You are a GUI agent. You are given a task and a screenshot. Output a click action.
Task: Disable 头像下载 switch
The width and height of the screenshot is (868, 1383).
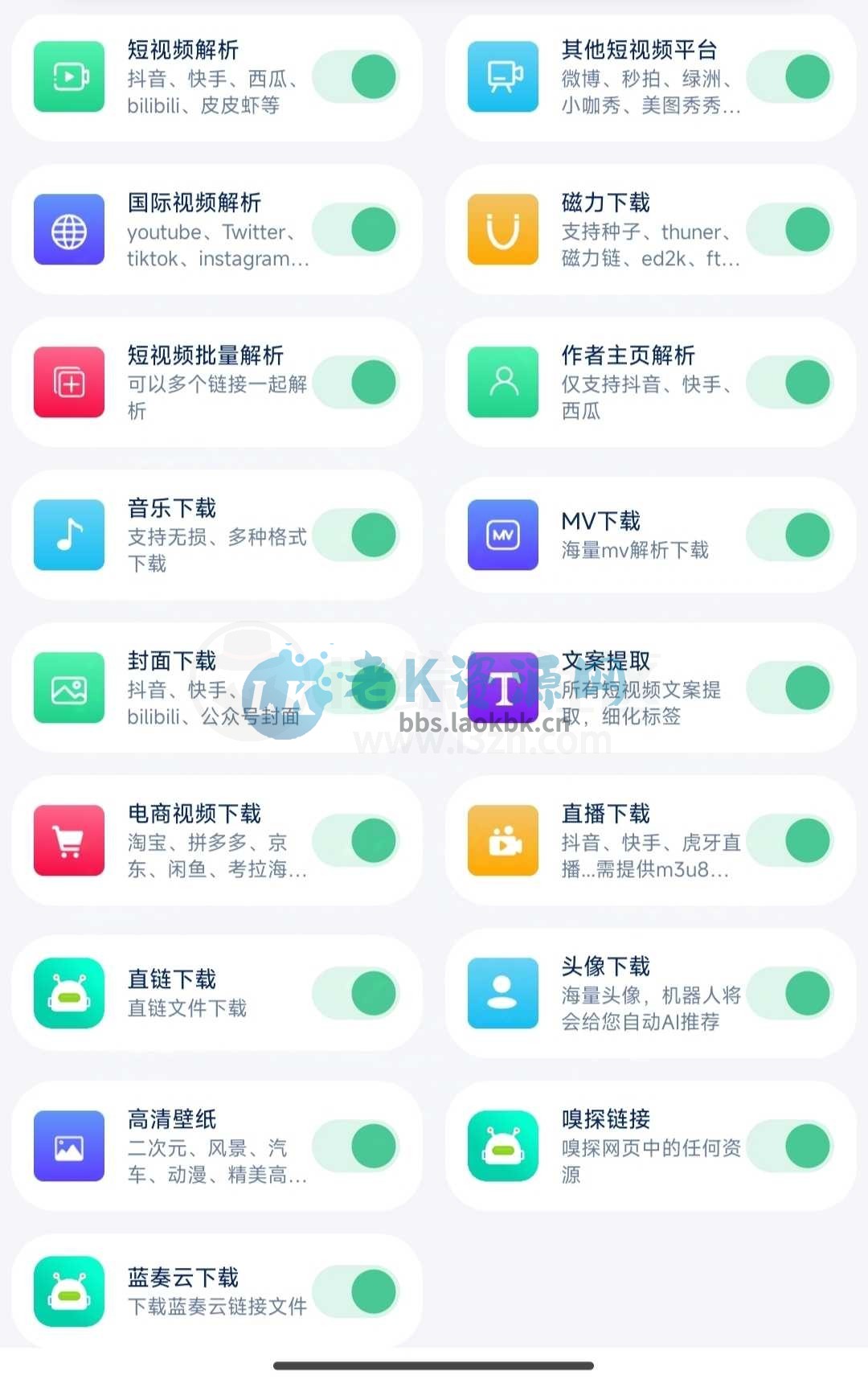[790, 994]
